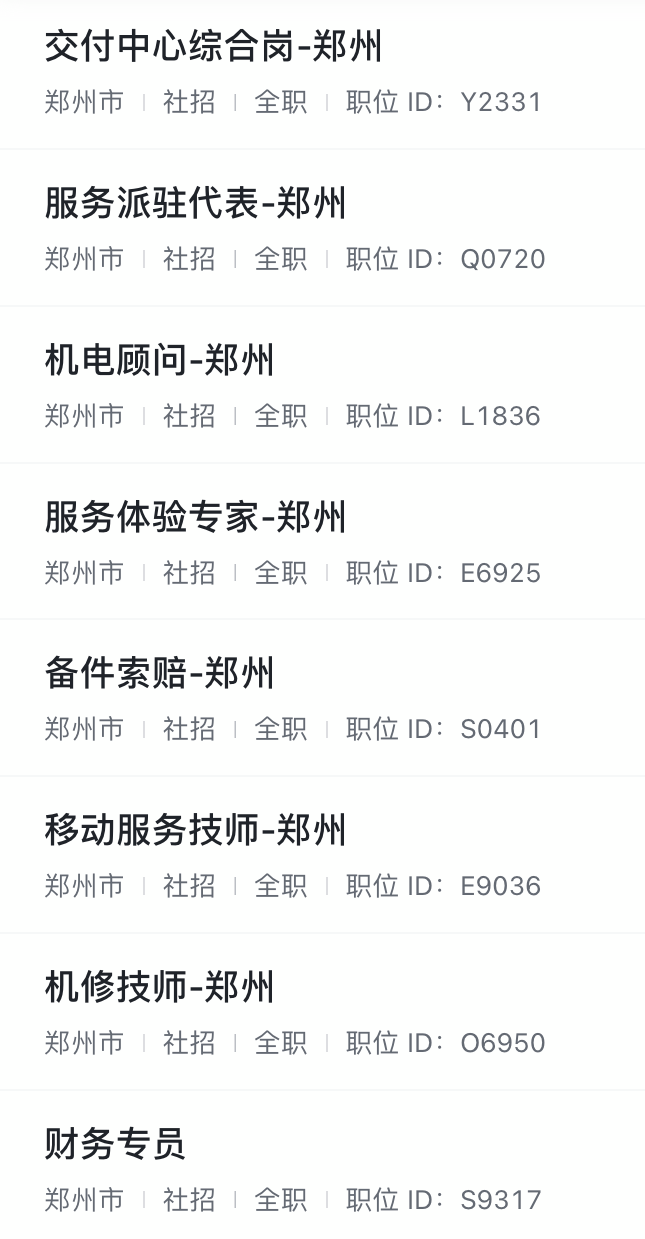Open the 交付中心综合岗-郑州 job listing

pos(213,47)
